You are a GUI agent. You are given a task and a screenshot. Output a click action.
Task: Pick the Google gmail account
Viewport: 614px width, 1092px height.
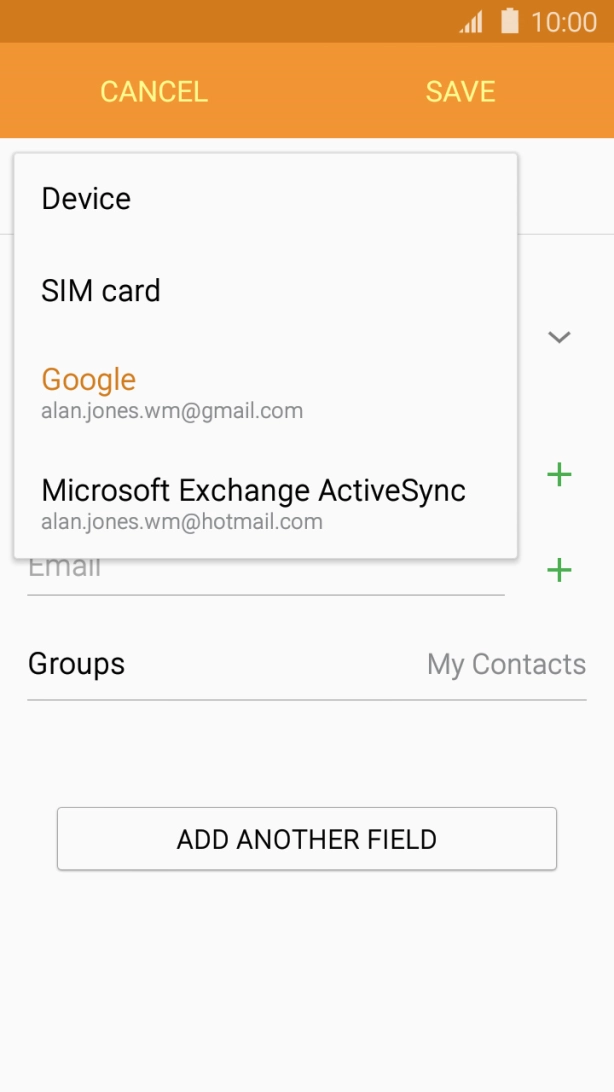click(265, 392)
